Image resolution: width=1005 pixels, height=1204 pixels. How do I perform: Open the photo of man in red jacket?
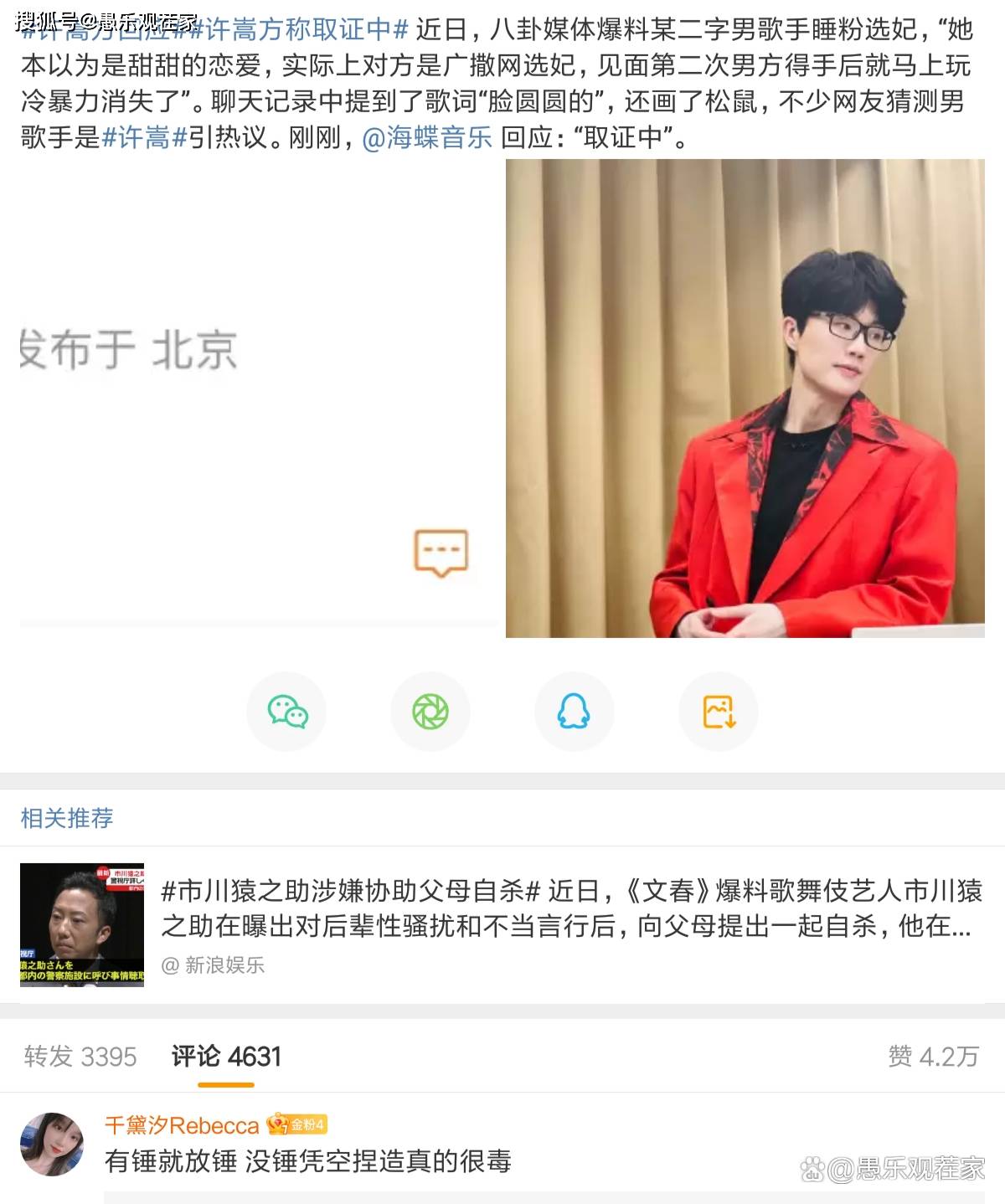point(745,399)
